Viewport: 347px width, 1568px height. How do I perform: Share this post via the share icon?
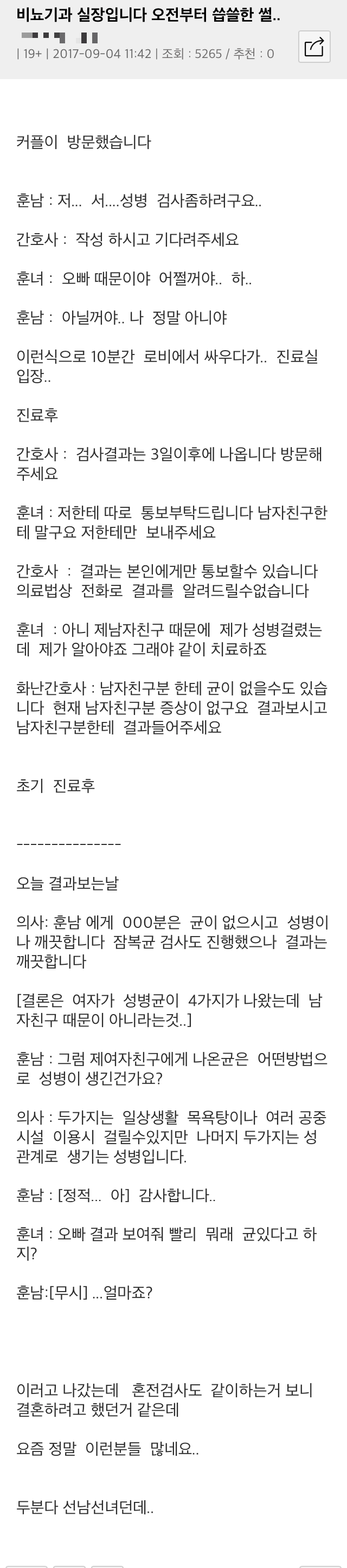pos(314,47)
